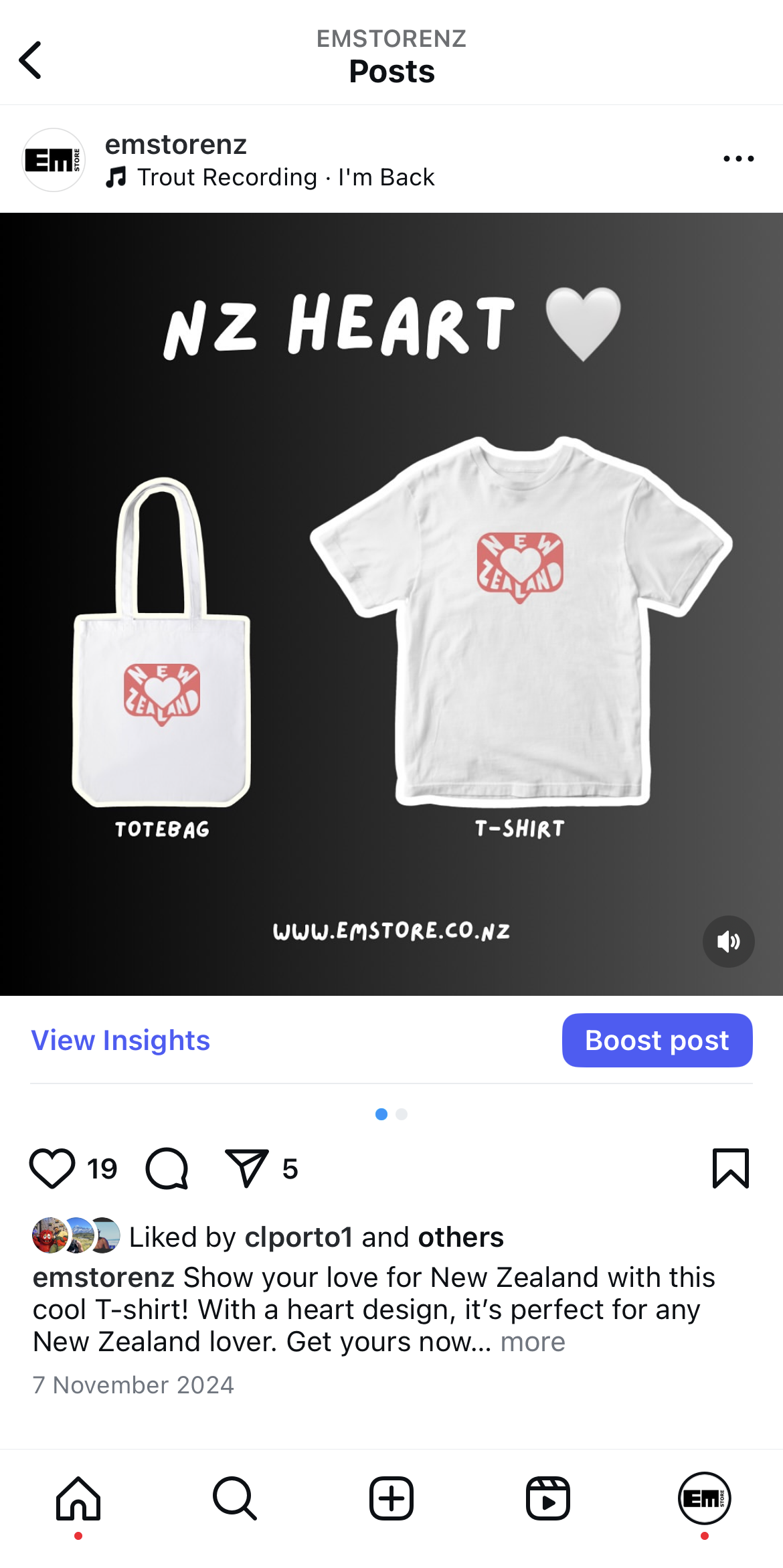Like the NZ Heart post
Screen dimensions: 783x1568
pyautogui.click(x=52, y=1168)
